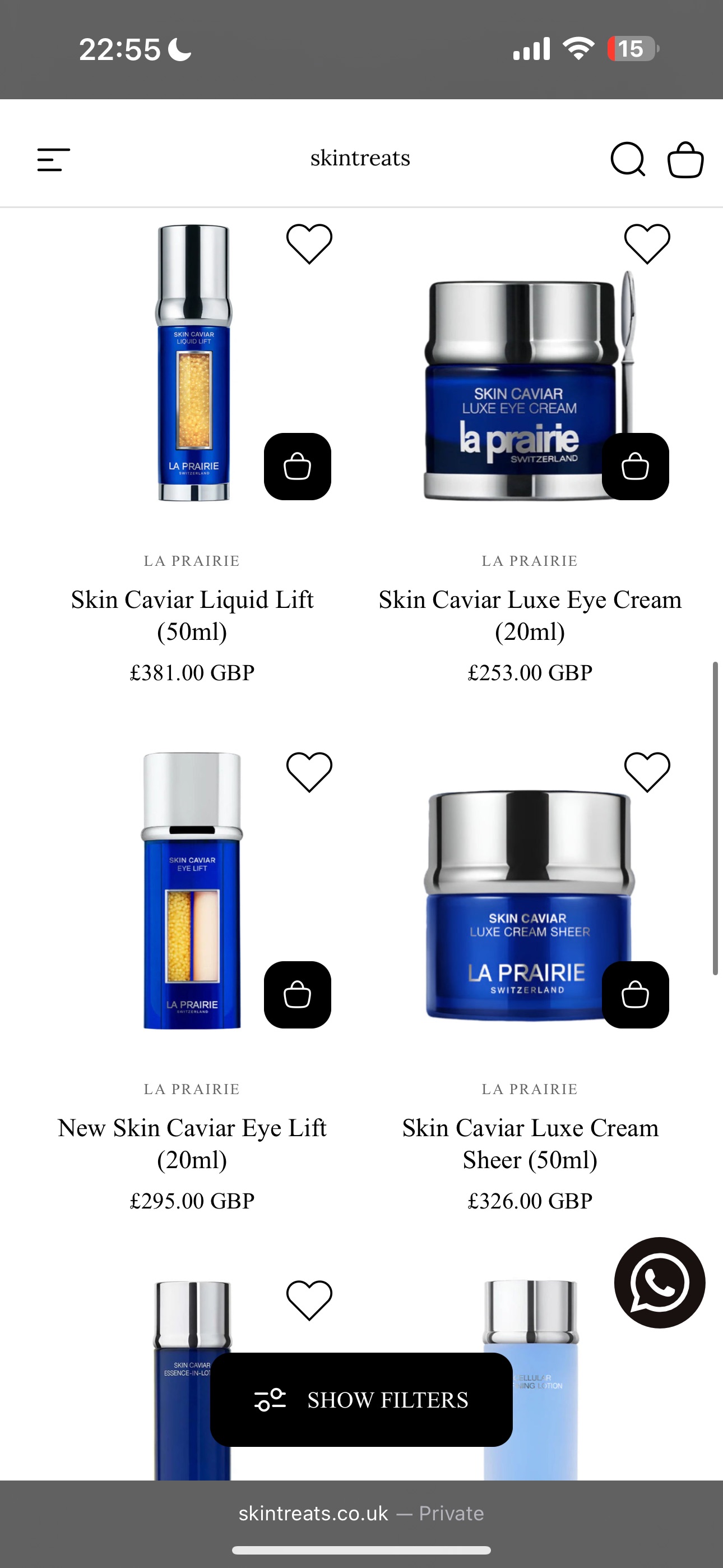This screenshot has width=723, height=1568.
Task: Favorite the Skin Caviar Essence-in-Lotion item
Action: pos(309,1301)
